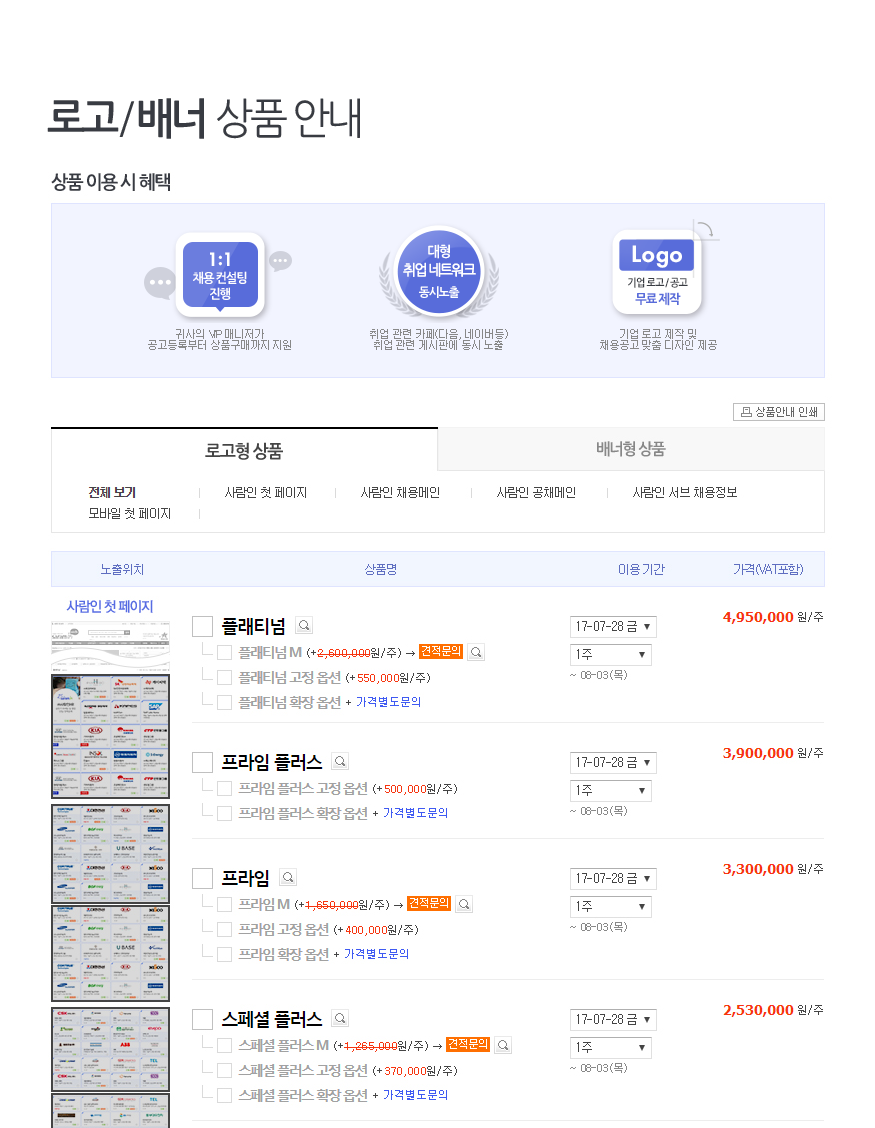Preview 플래티넘 with the magnifier icon

[x=304, y=626]
